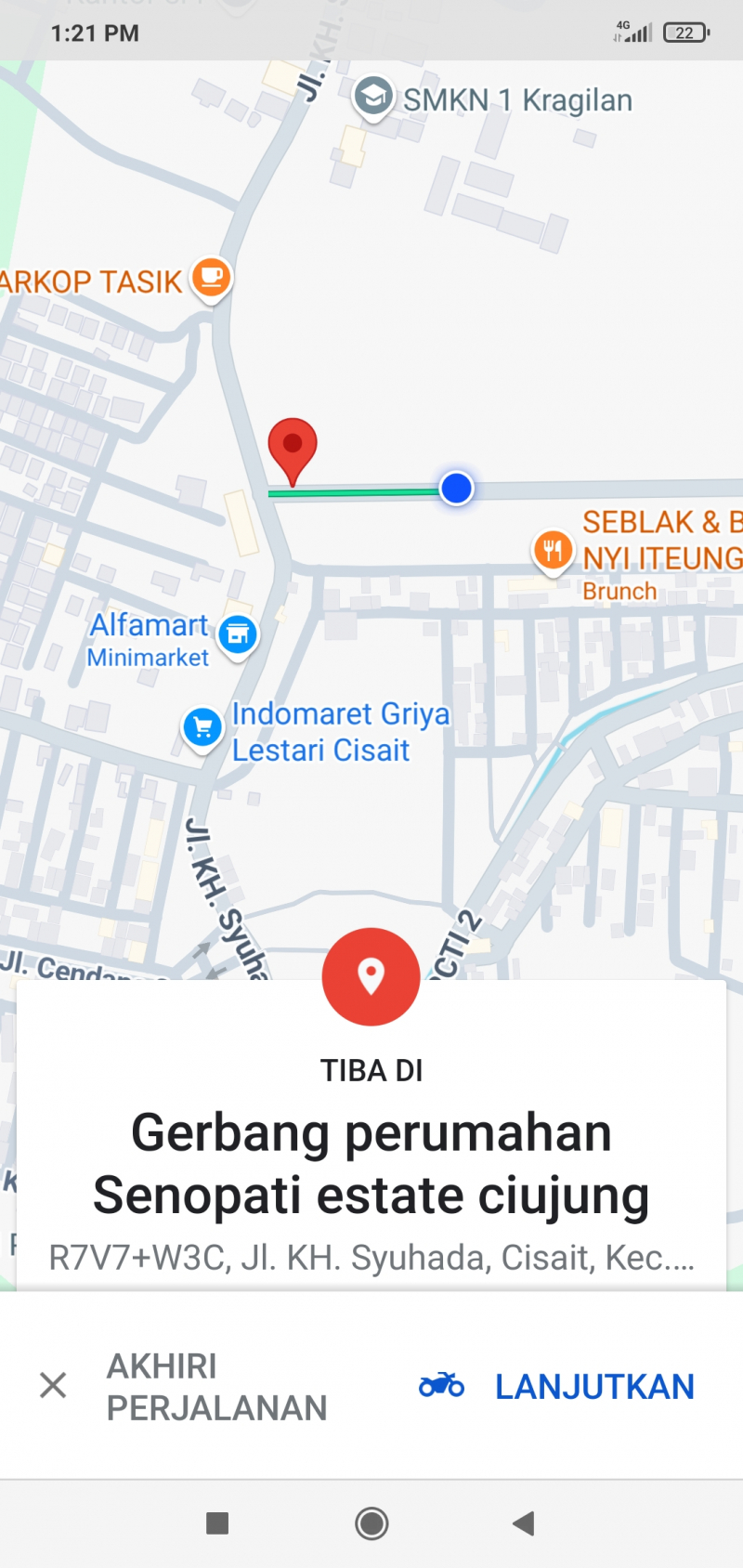End the trip with Akhiri Perjalanan
This screenshot has height=1568, width=743.
184,1386
